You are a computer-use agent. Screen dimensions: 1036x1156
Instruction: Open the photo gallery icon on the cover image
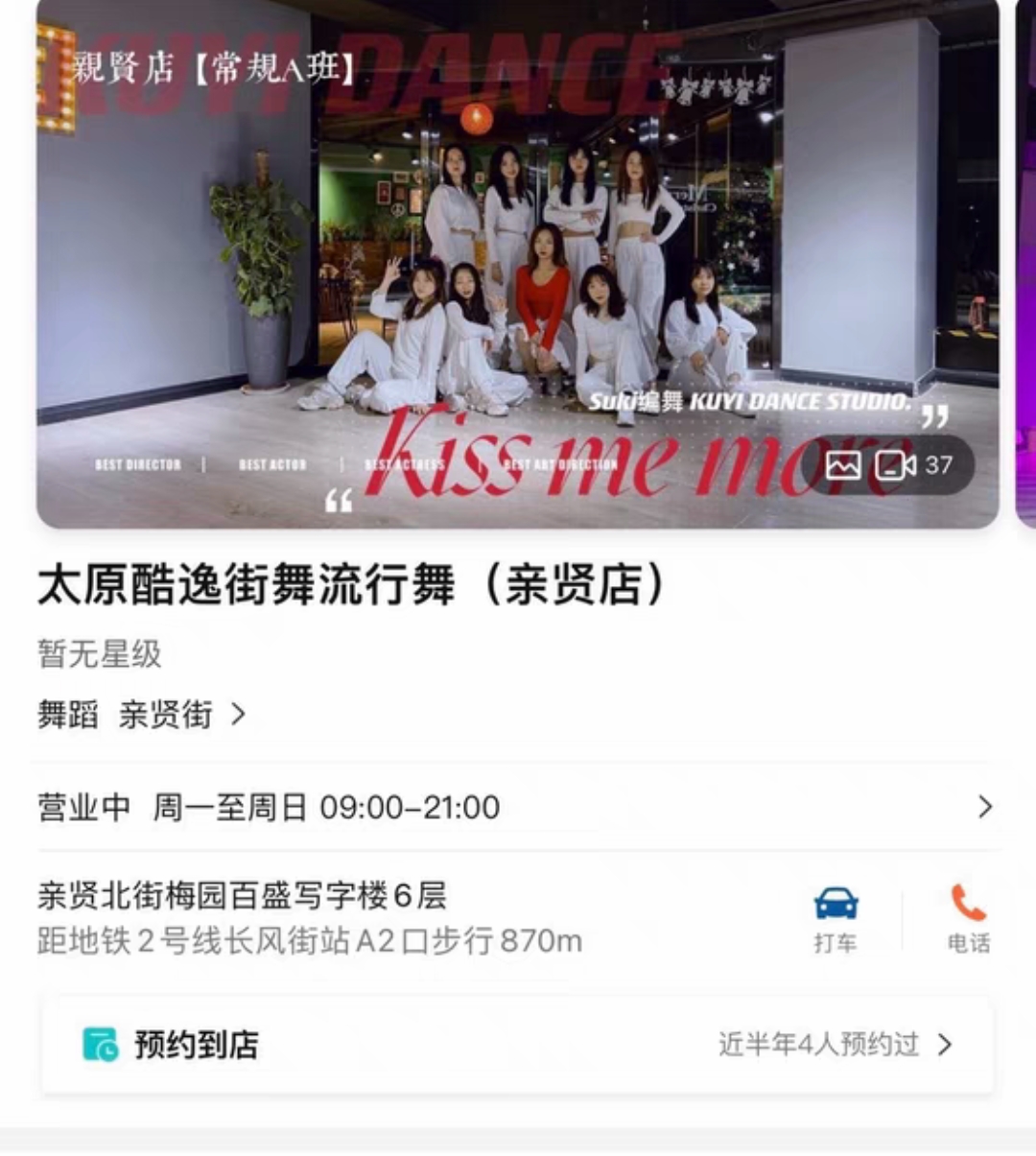click(845, 466)
